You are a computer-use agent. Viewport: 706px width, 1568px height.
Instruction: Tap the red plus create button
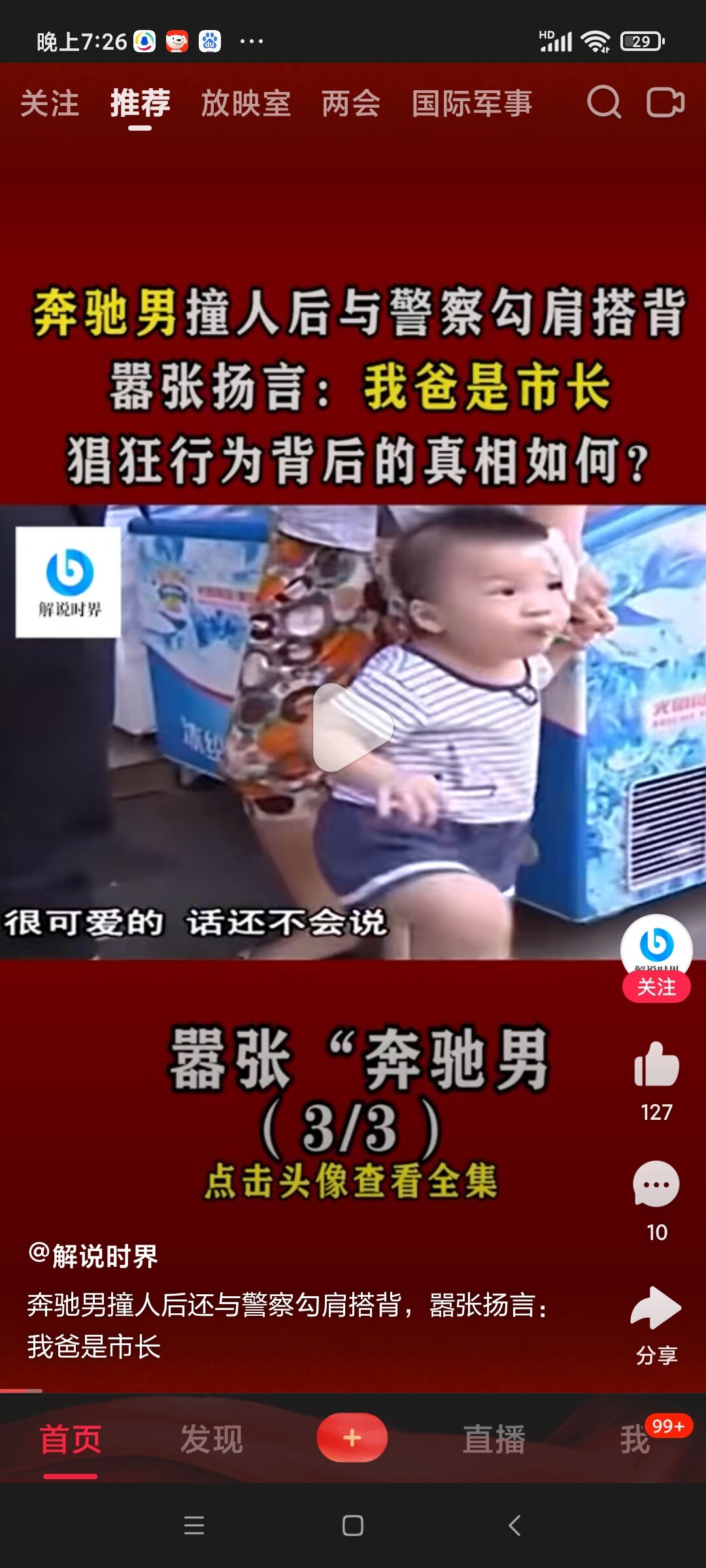(x=352, y=1437)
